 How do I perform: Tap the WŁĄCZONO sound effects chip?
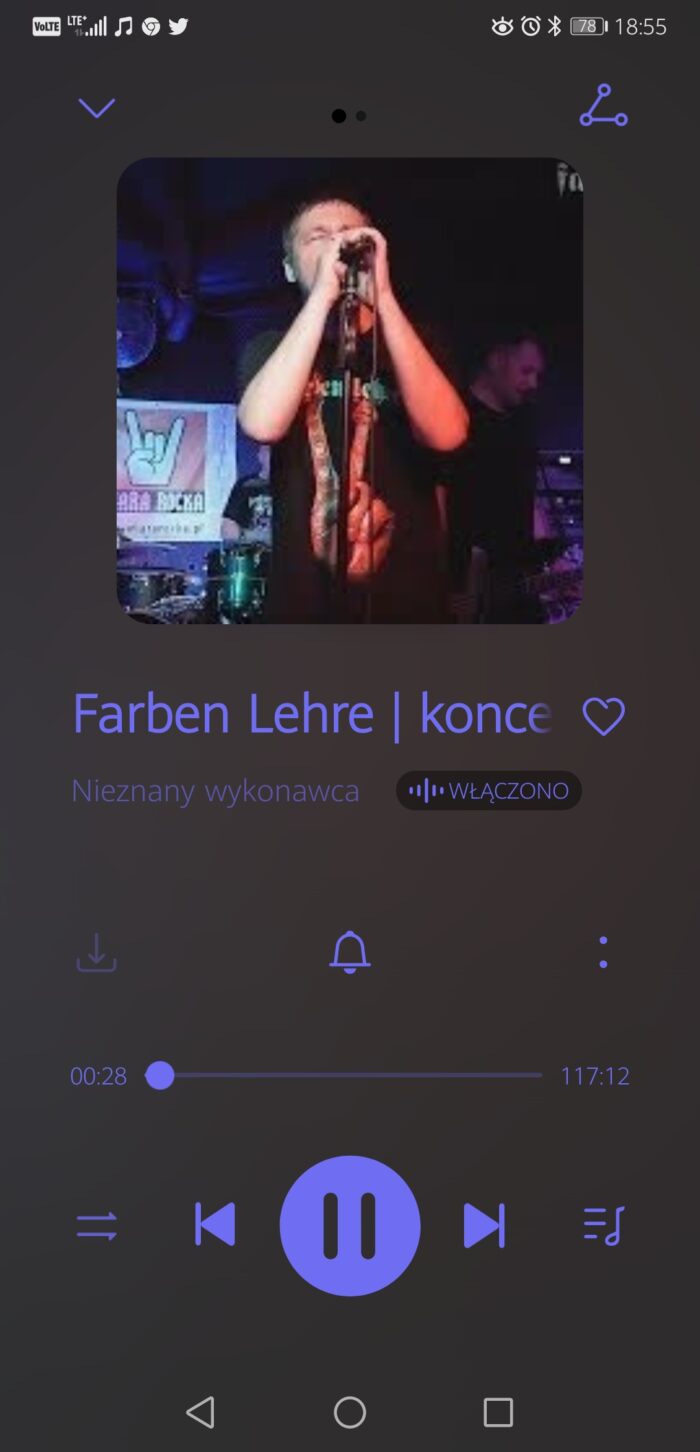pos(489,791)
